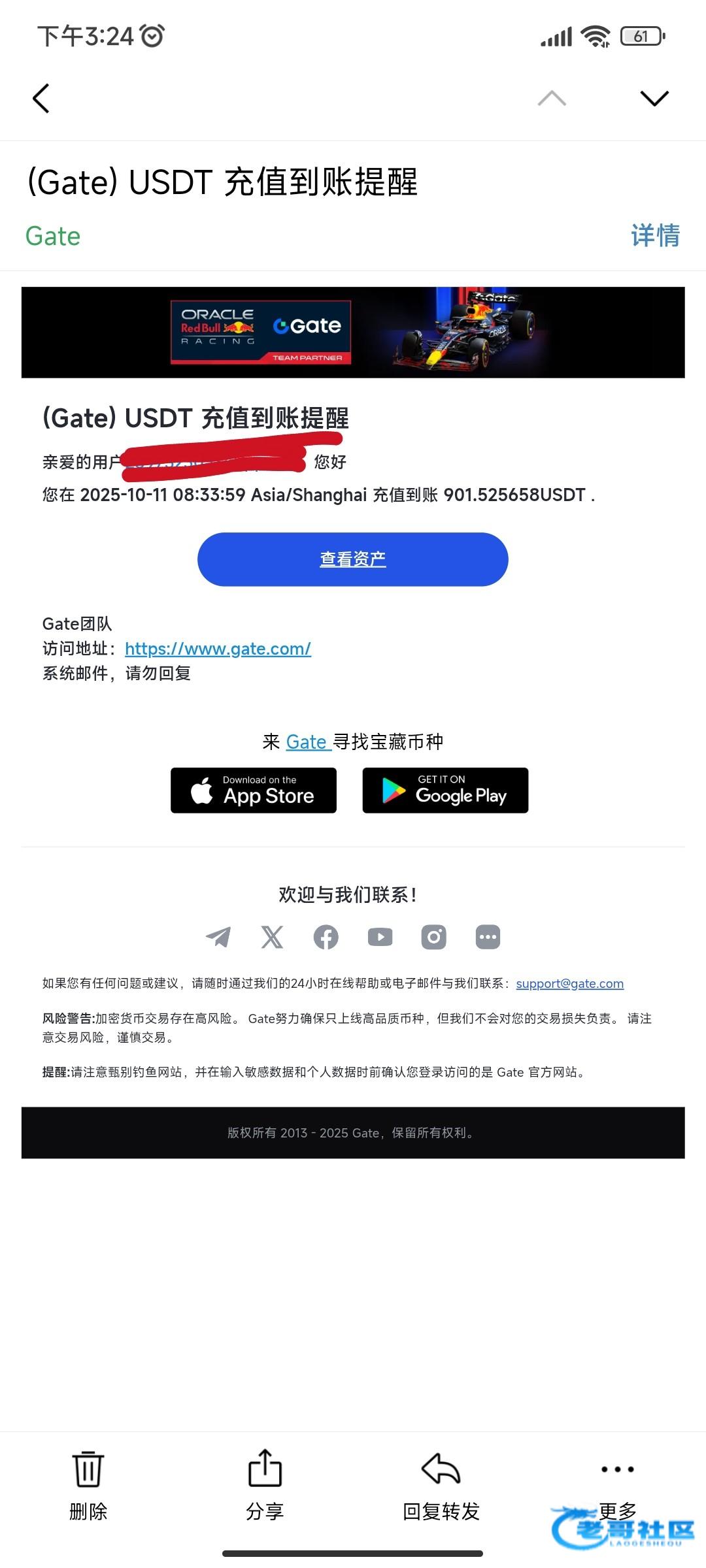This screenshot has width=706, height=1568.
Task: Share this email via 分享
Action: tap(265, 1484)
